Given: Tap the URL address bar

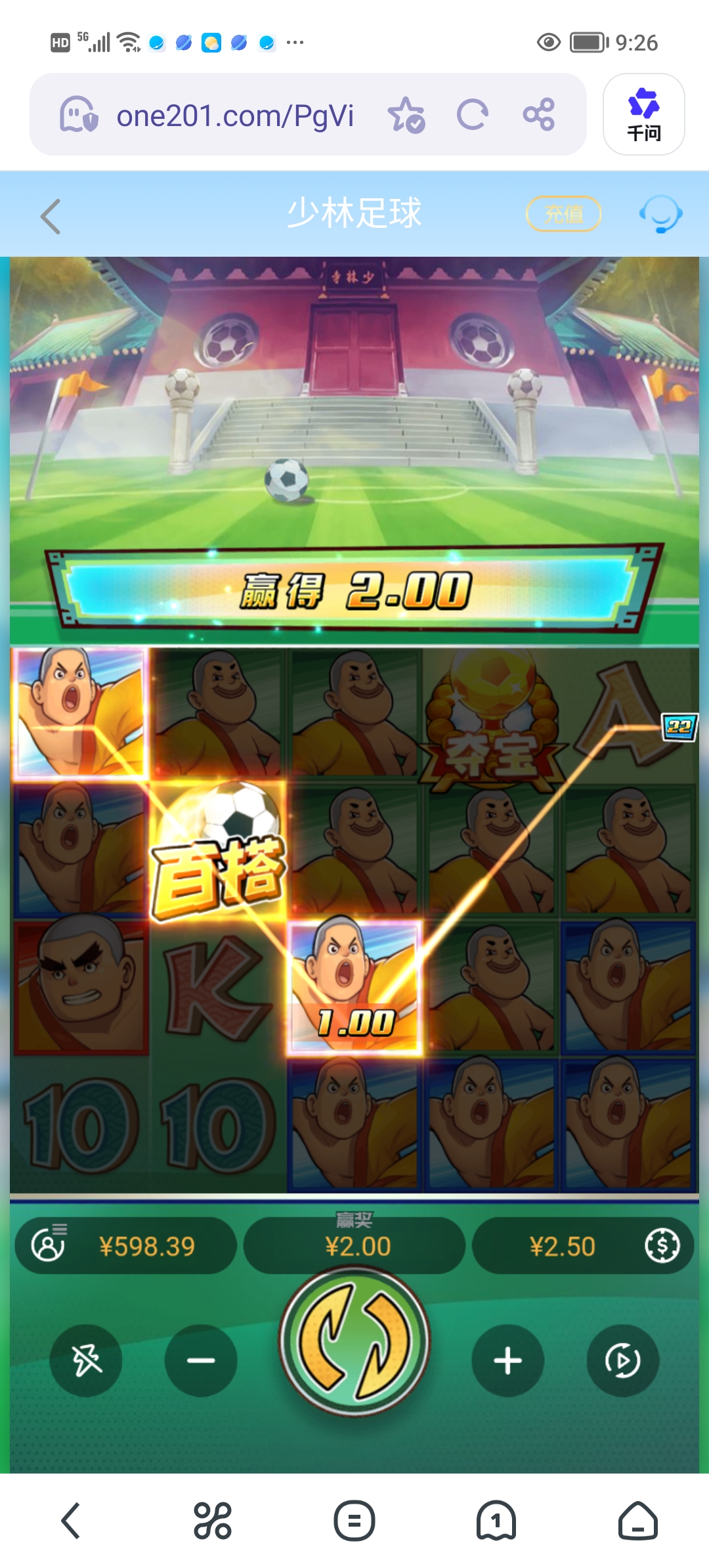Looking at the screenshot, I should (x=235, y=116).
